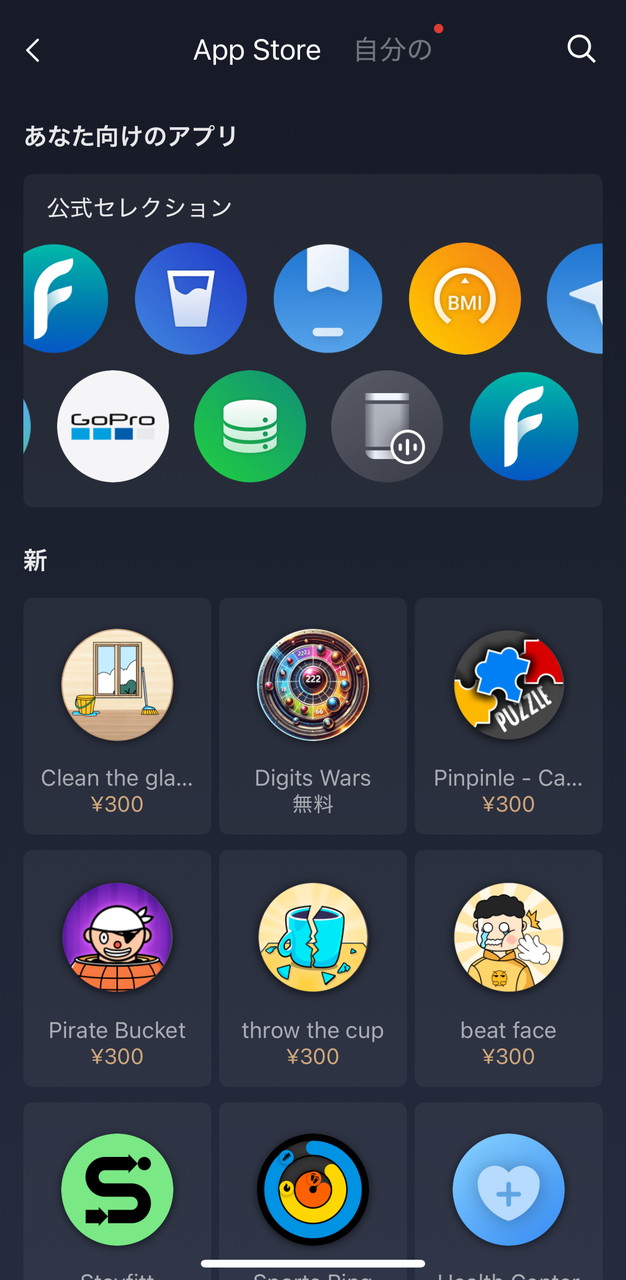
Task: Tap the blue water glass app
Action: 190,298
